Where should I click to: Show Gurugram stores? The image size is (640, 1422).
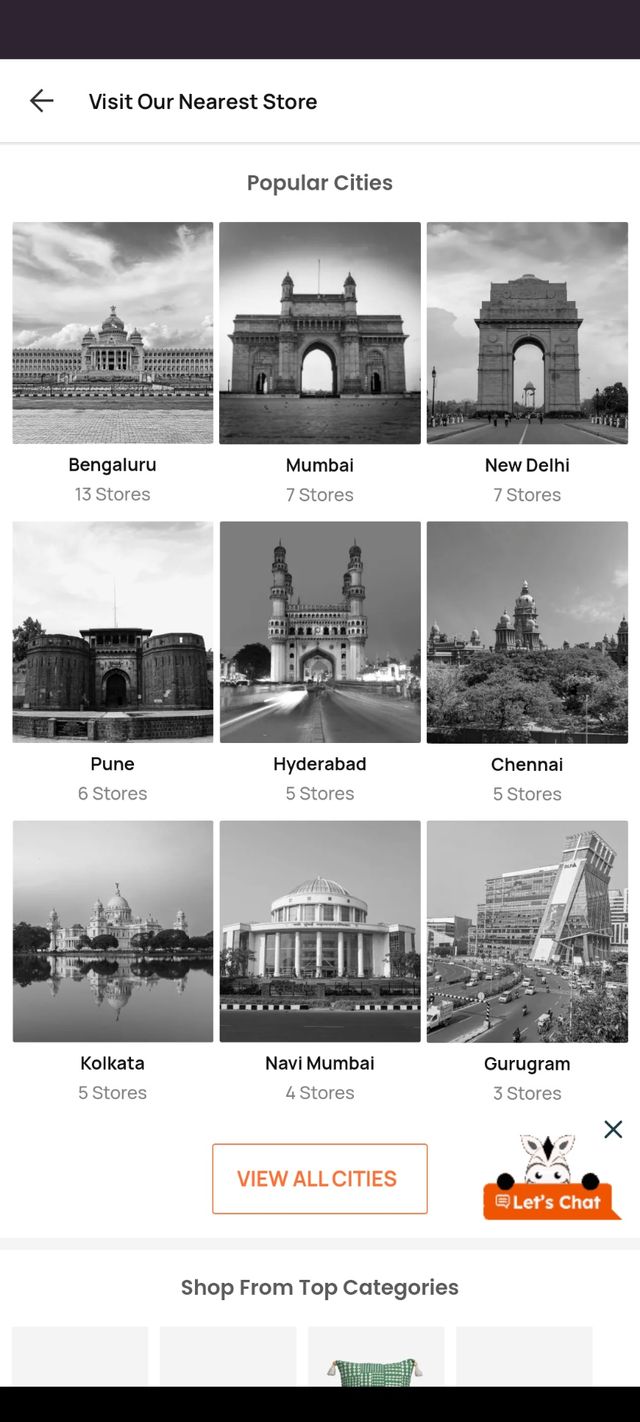(x=527, y=931)
